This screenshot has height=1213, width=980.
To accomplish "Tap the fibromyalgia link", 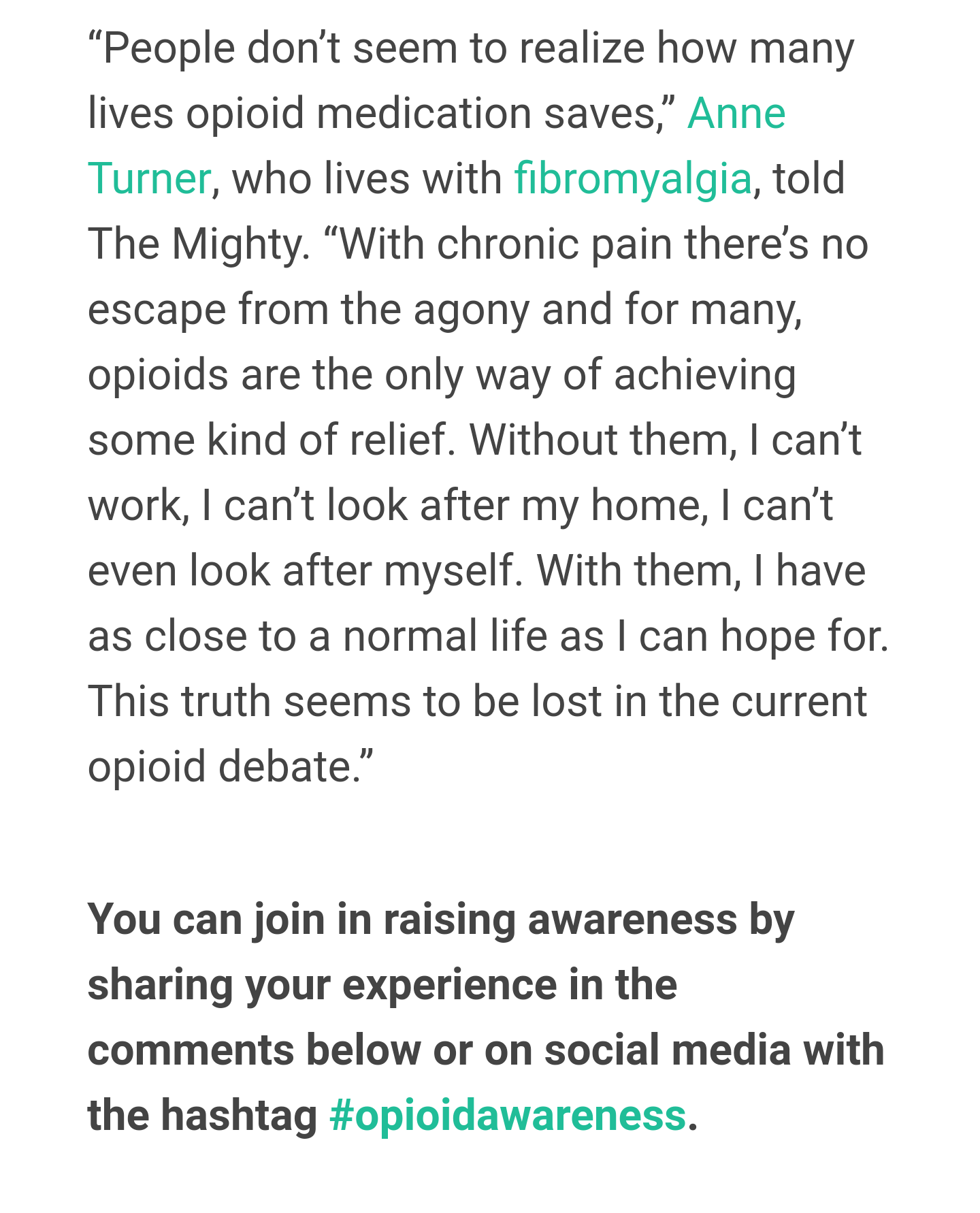I will tap(632, 178).
